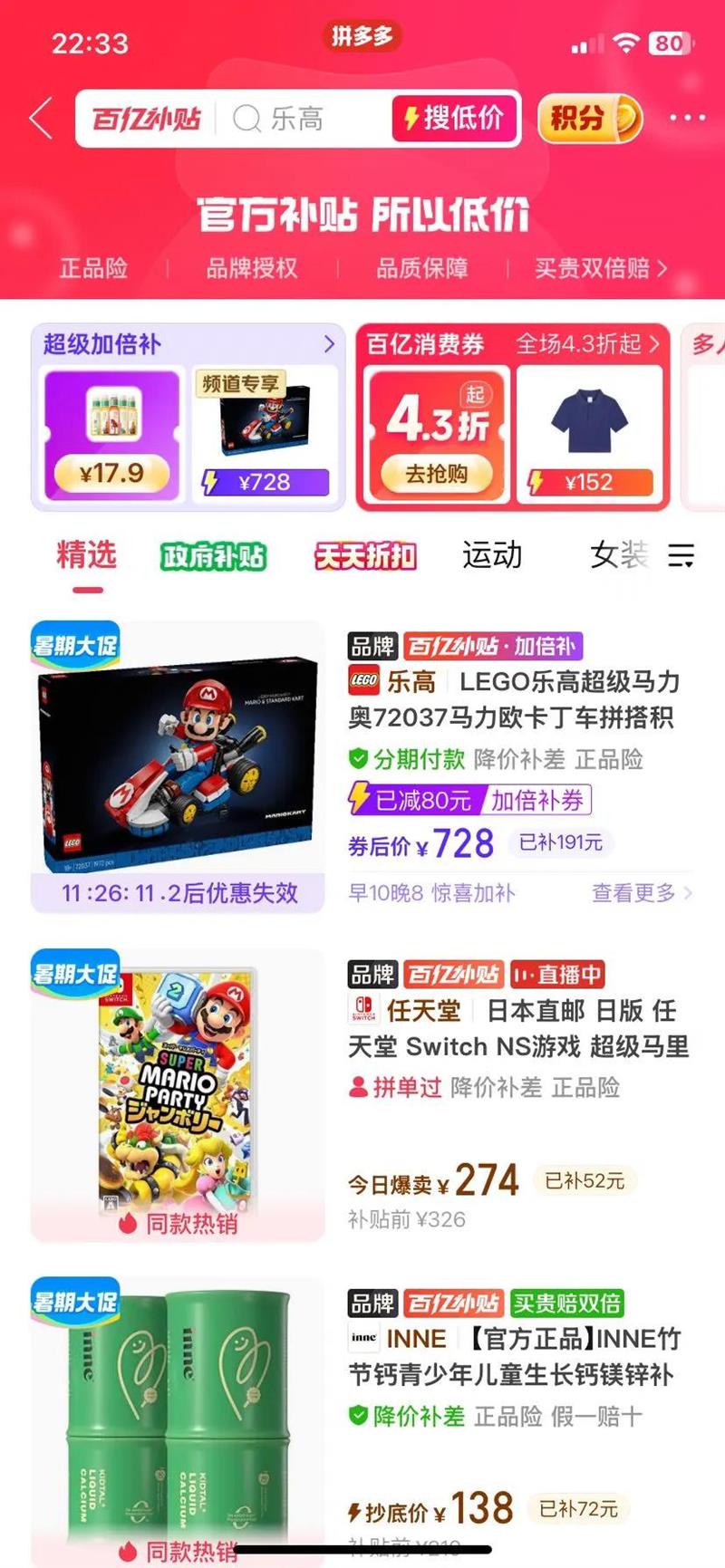Switch to the 运动 category tab
Screen dimensions: 725x1568
point(492,555)
